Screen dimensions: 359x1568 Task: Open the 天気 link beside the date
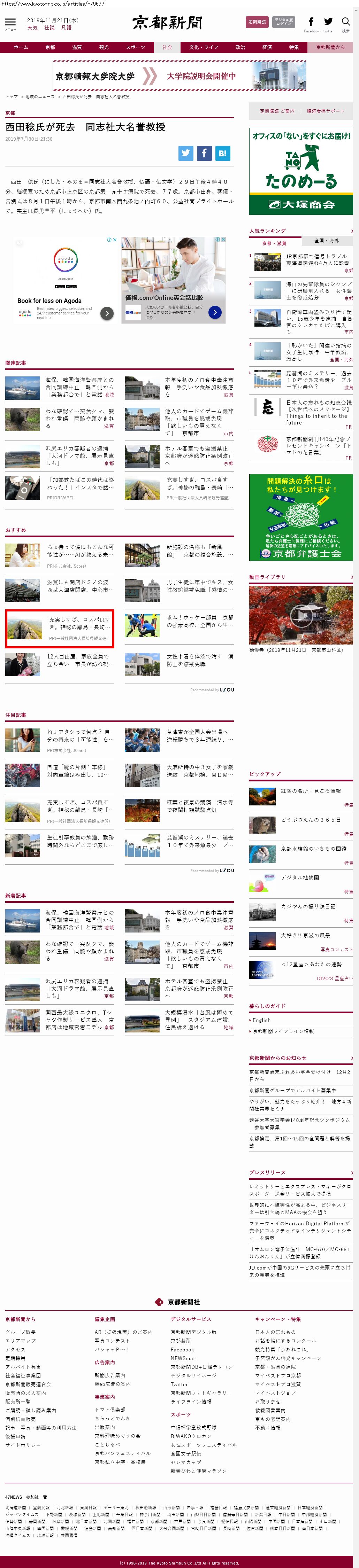[32, 28]
